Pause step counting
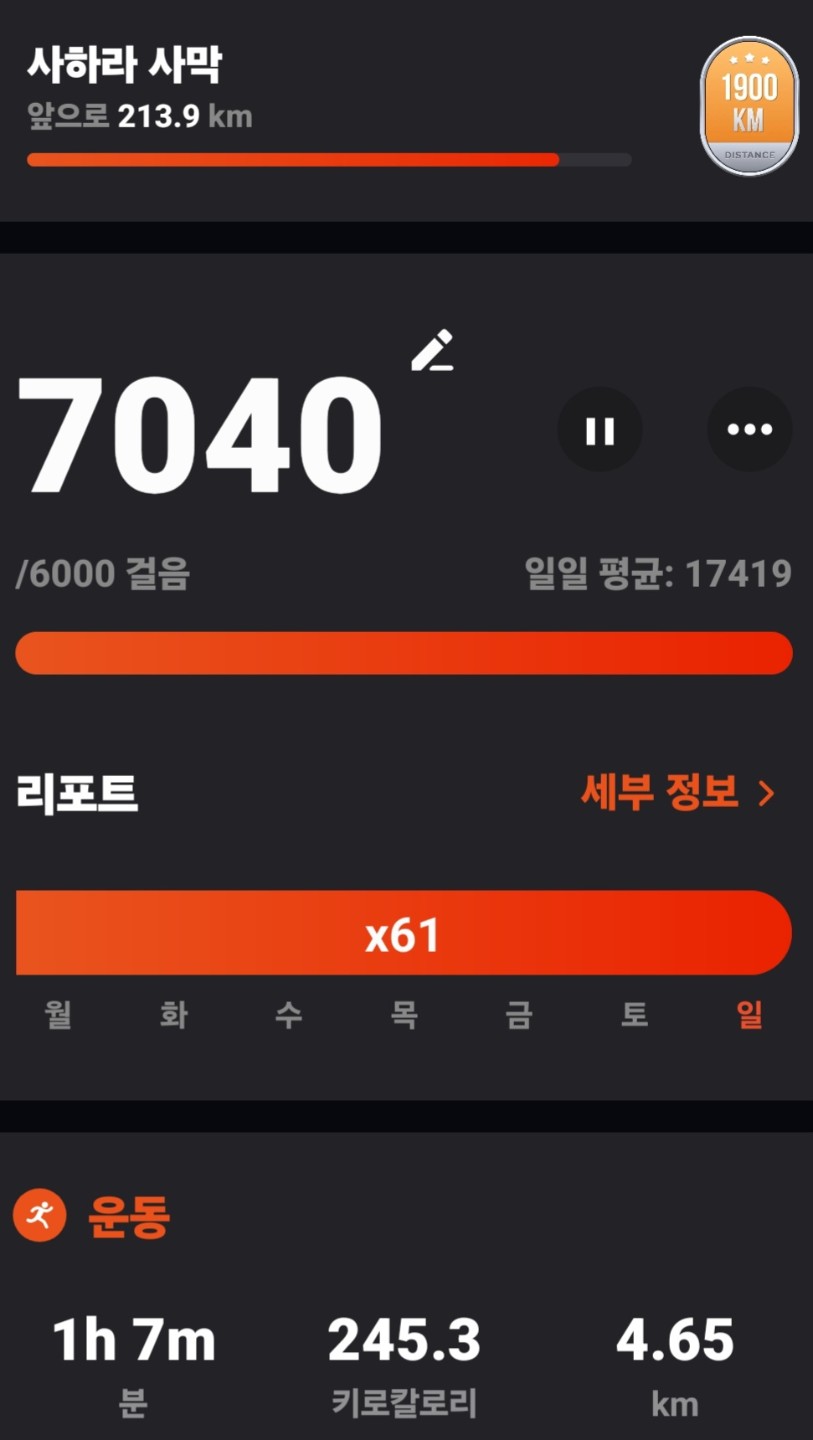Viewport: 813px width, 1440px height. 600,430
